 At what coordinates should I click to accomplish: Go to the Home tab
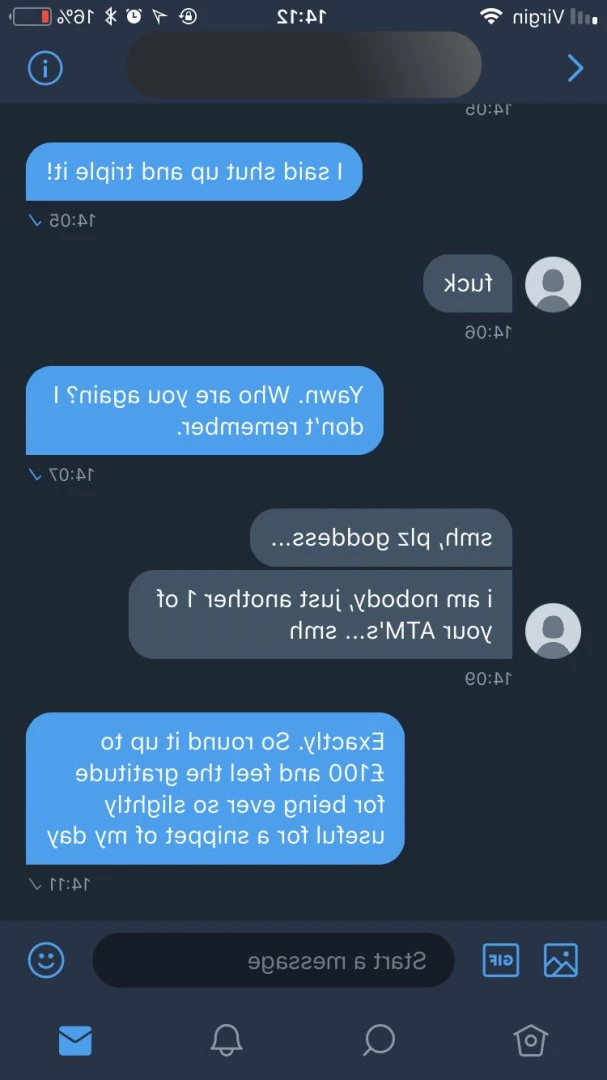[x=531, y=1040]
